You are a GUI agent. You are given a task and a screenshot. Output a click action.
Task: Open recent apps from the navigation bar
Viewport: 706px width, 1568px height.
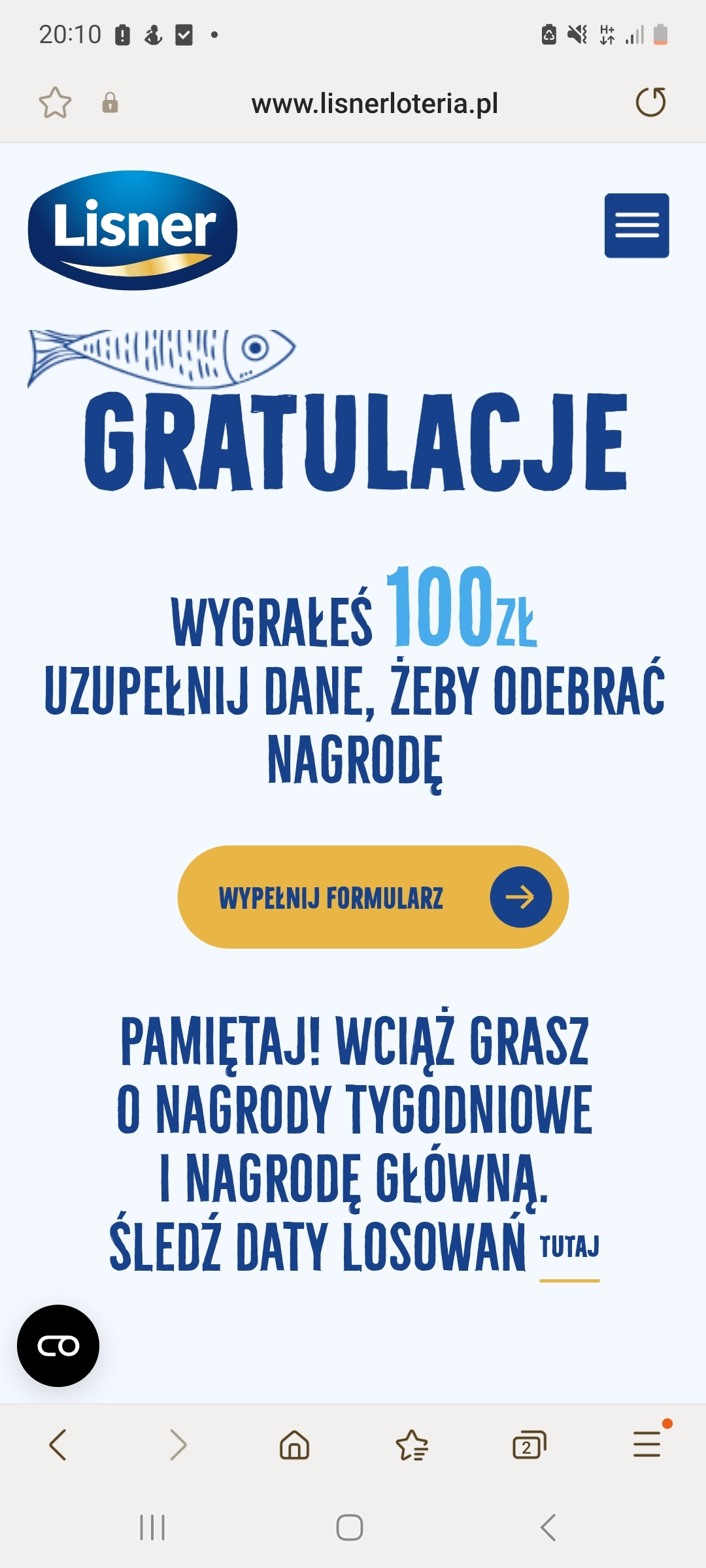(x=152, y=1527)
